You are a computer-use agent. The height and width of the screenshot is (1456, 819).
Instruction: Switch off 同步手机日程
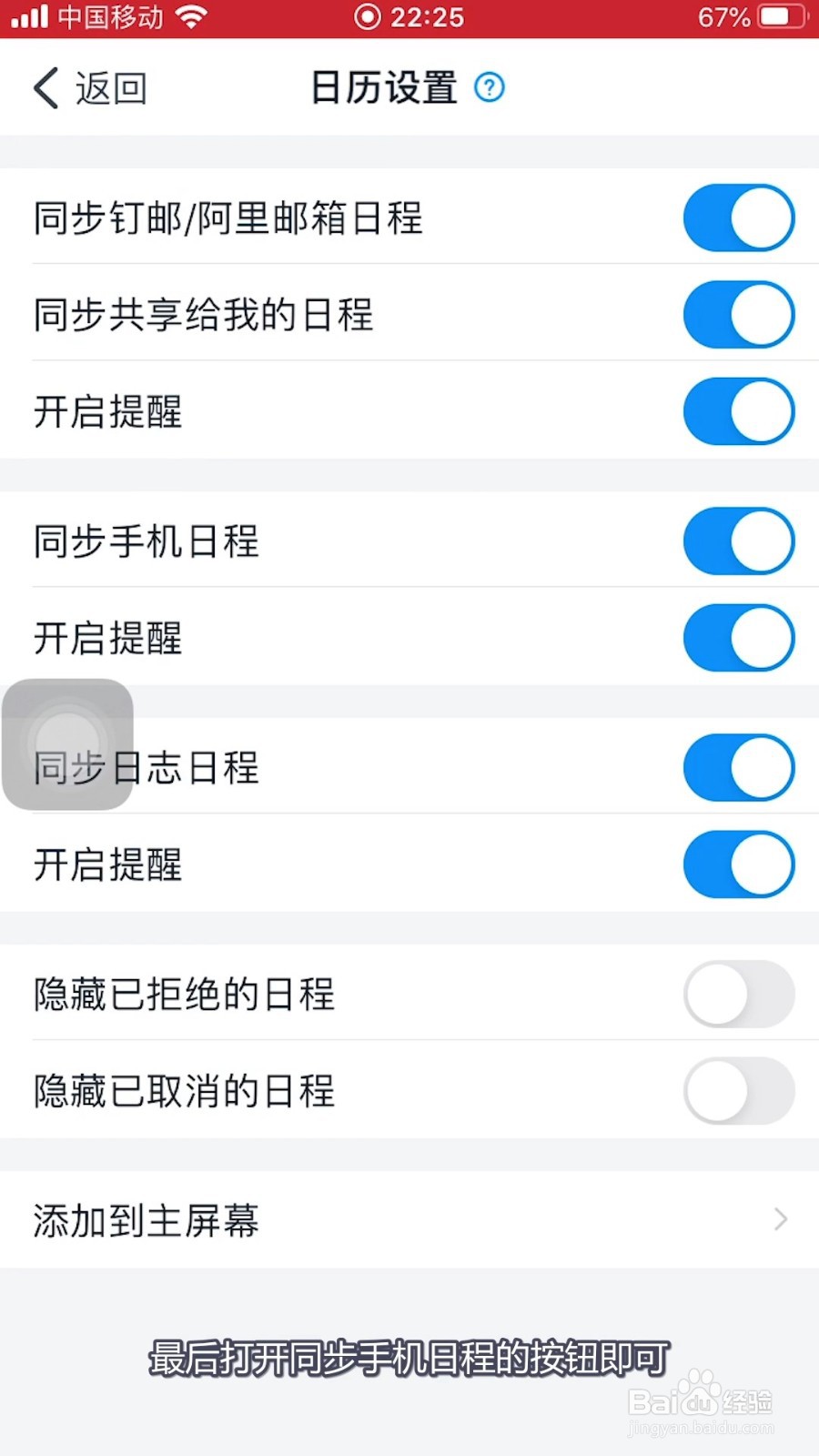tap(739, 541)
